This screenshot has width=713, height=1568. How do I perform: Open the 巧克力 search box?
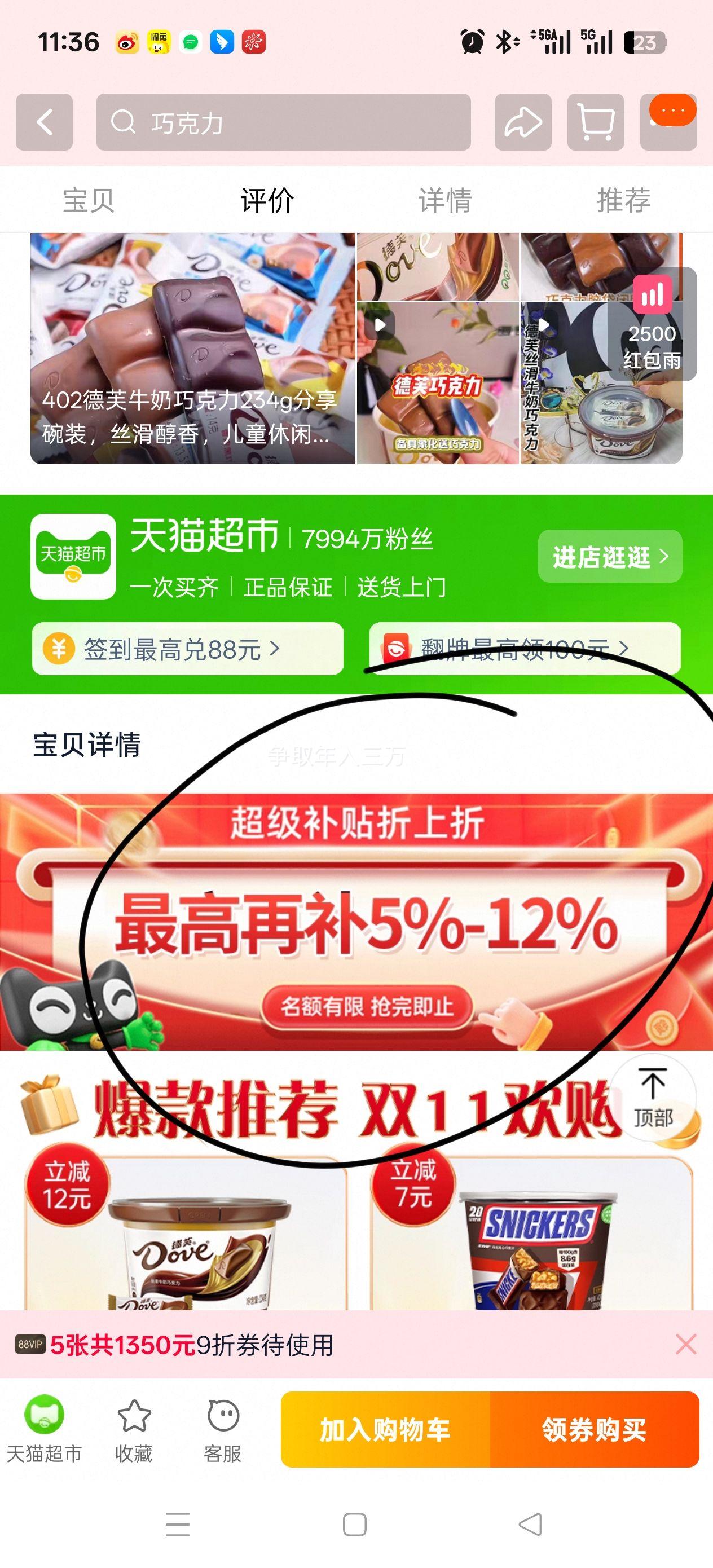[x=283, y=122]
